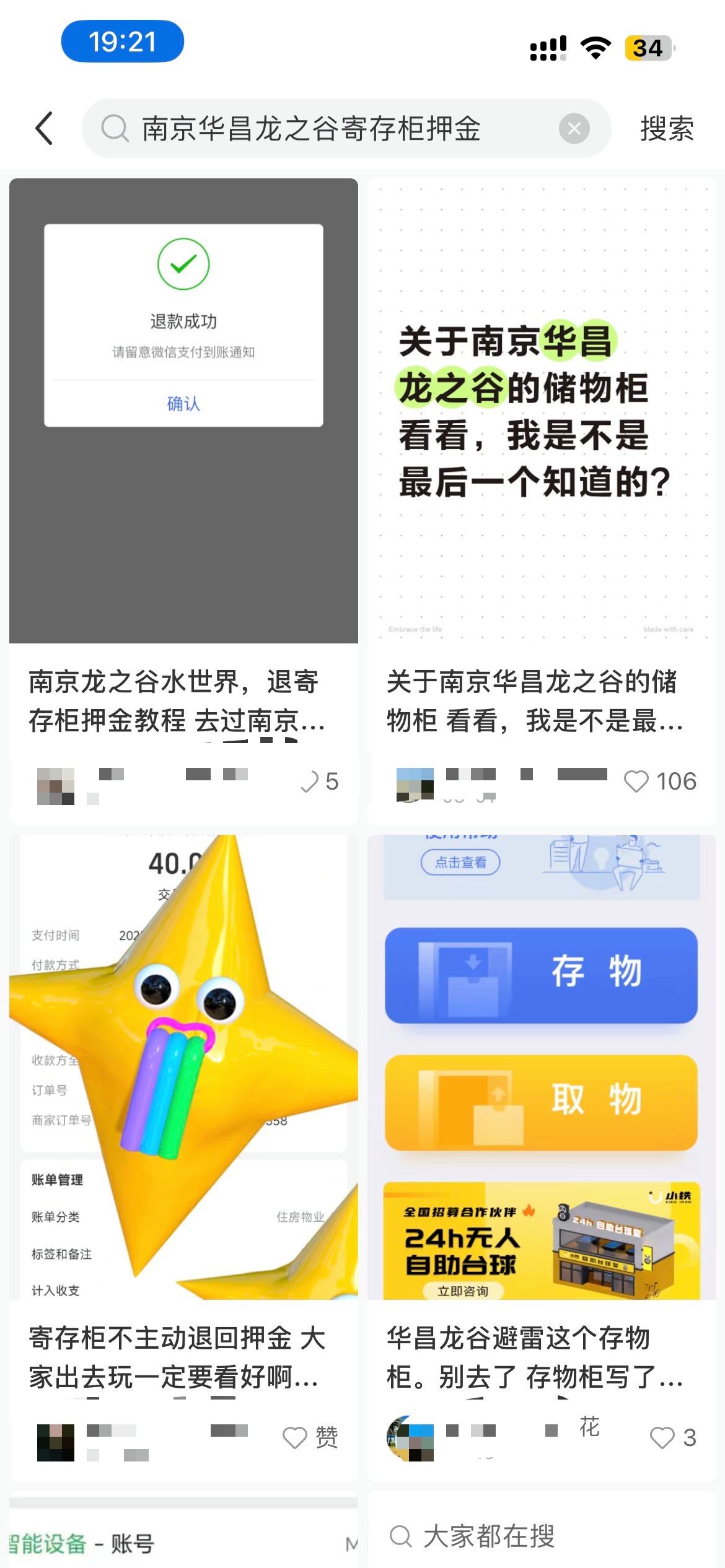Tap the 搜索 button
Screen dimensions: 725x1568
click(x=667, y=129)
